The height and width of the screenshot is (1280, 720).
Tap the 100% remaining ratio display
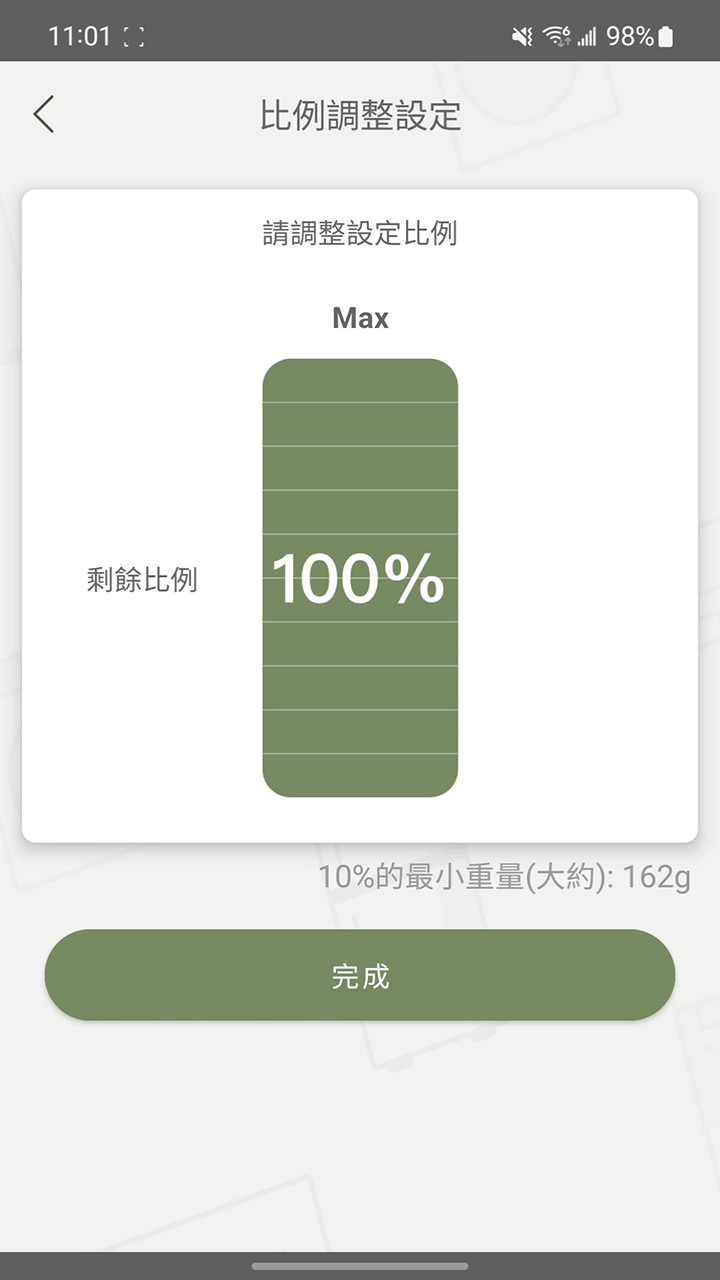click(x=360, y=577)
